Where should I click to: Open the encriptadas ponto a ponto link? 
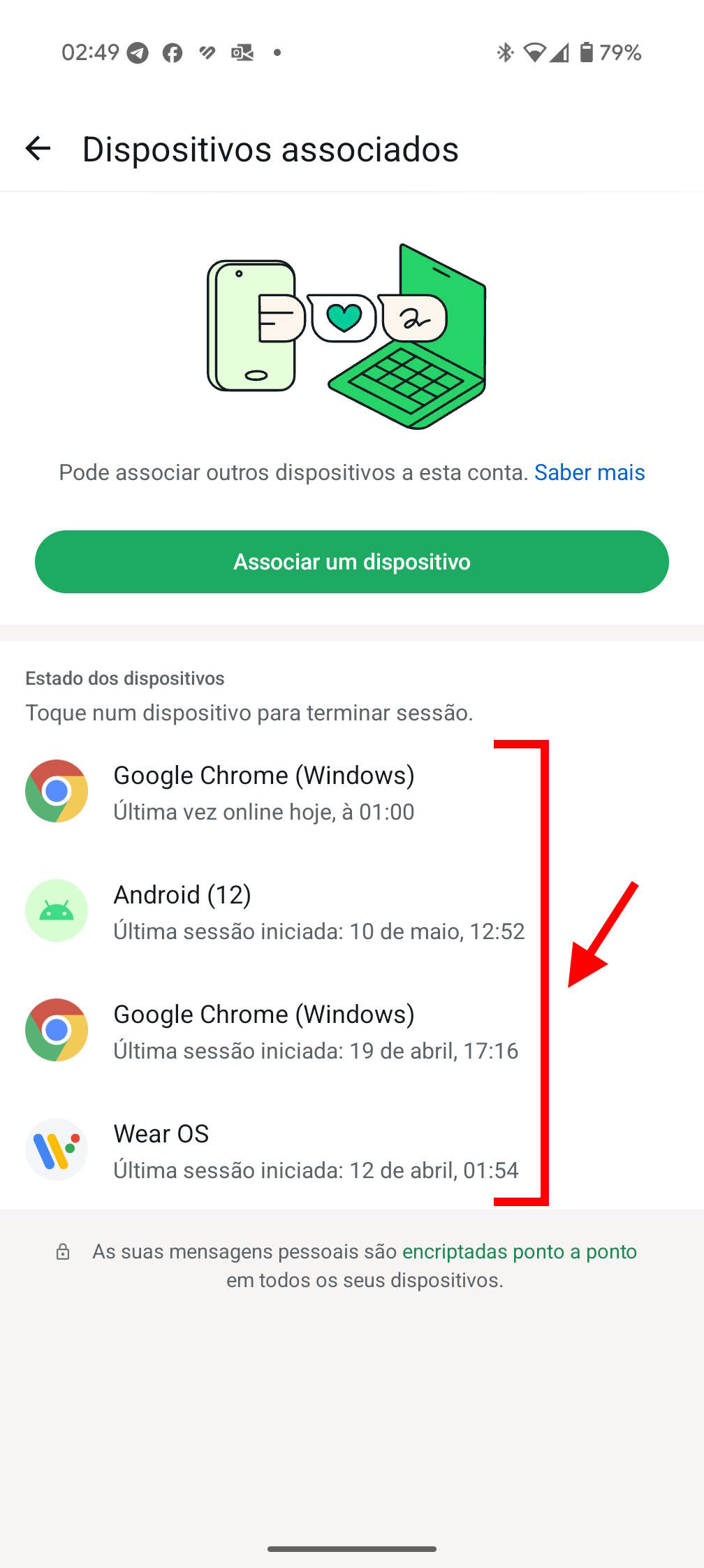(519, 1251)
